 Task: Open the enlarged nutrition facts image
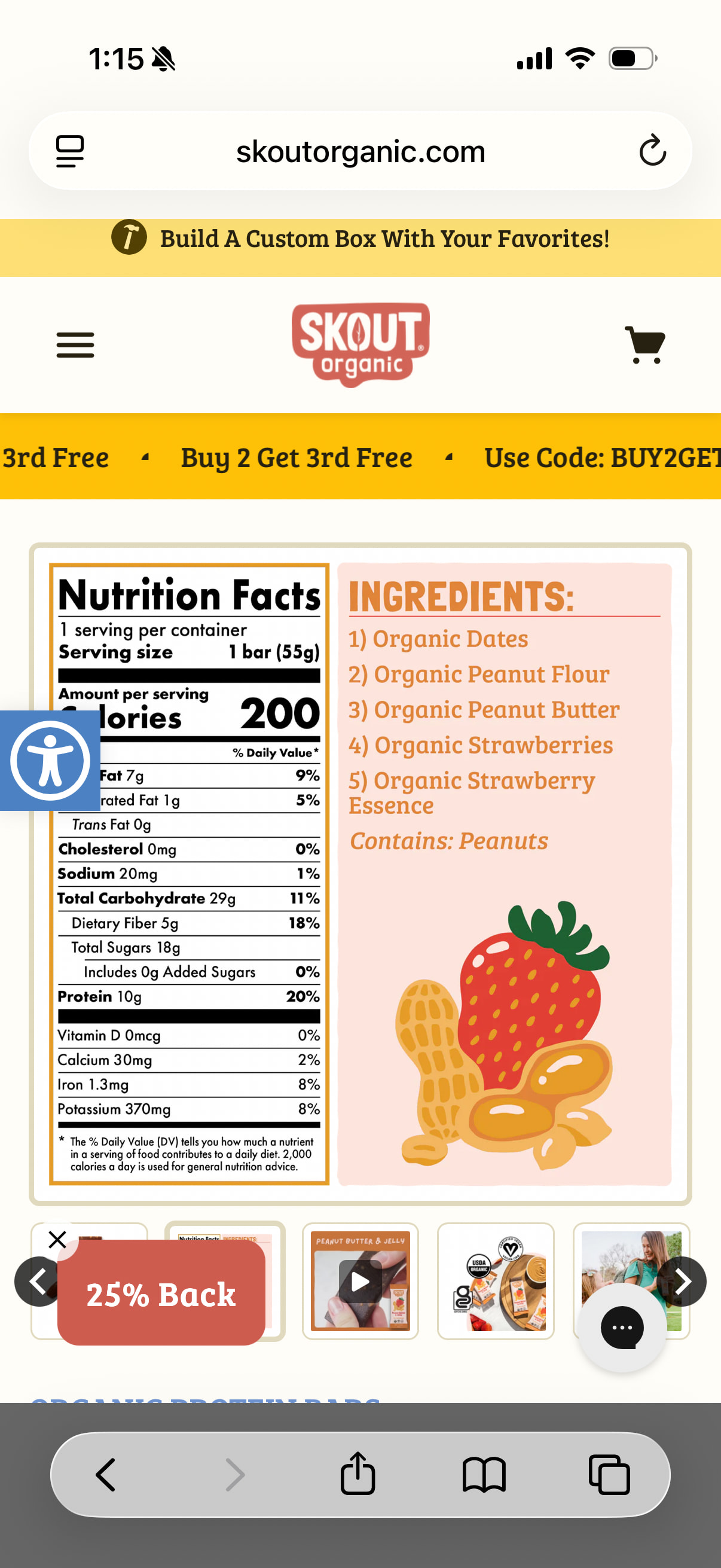(360, 874)
